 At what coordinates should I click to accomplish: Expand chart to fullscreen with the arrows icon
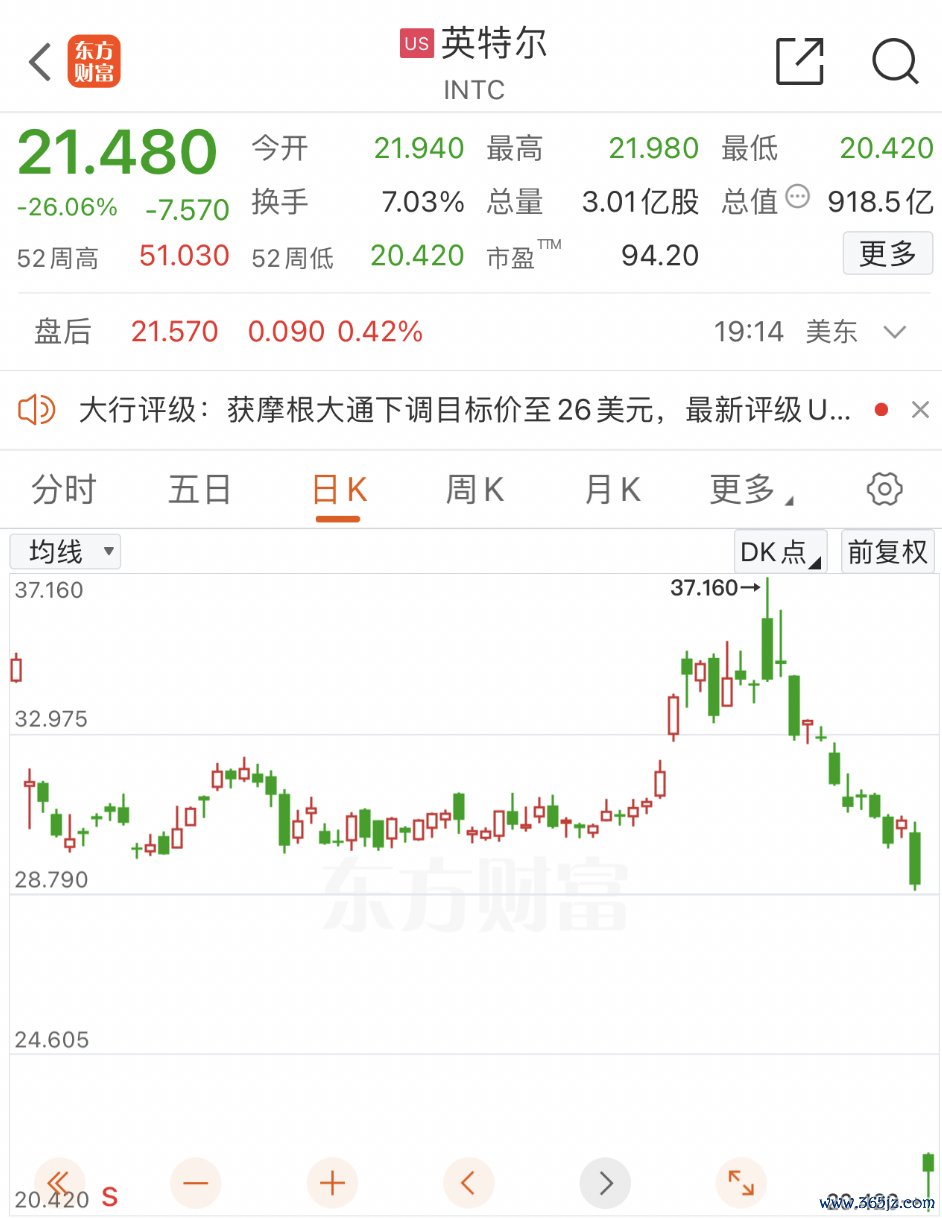tap(741, 1183)
